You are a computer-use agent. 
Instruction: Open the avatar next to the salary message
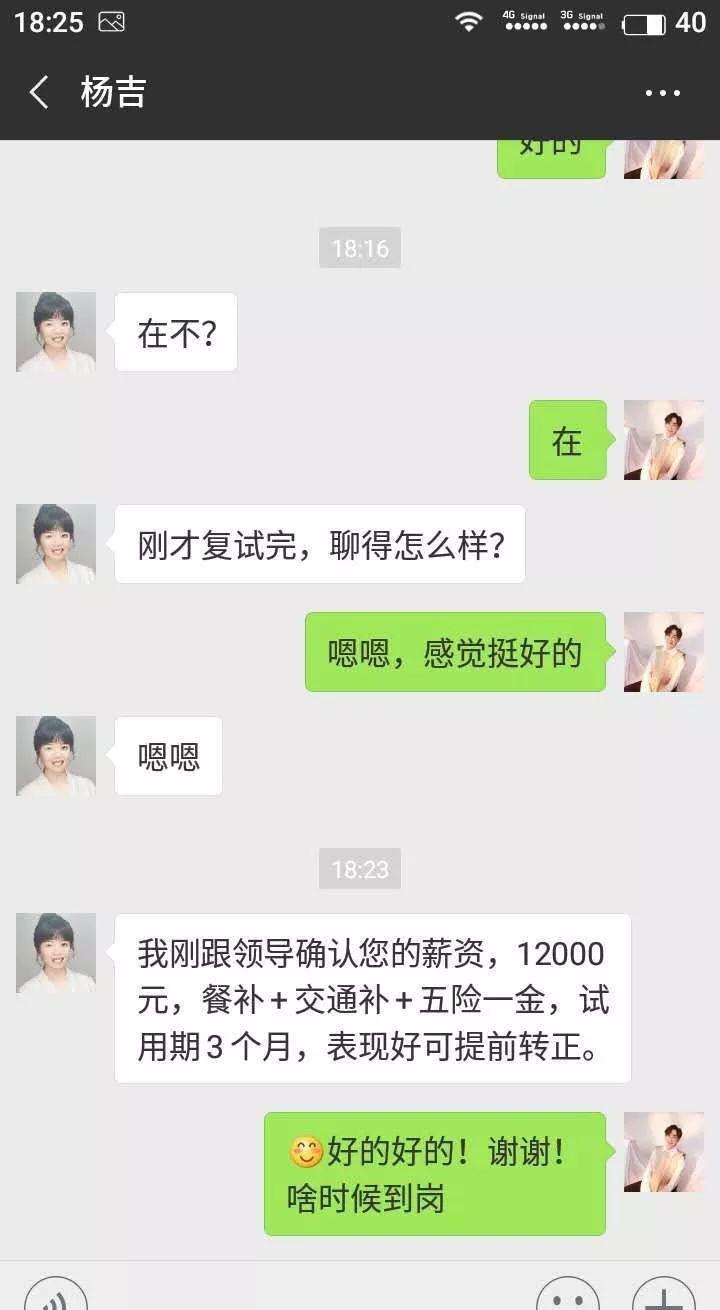[x=56, y=953]
